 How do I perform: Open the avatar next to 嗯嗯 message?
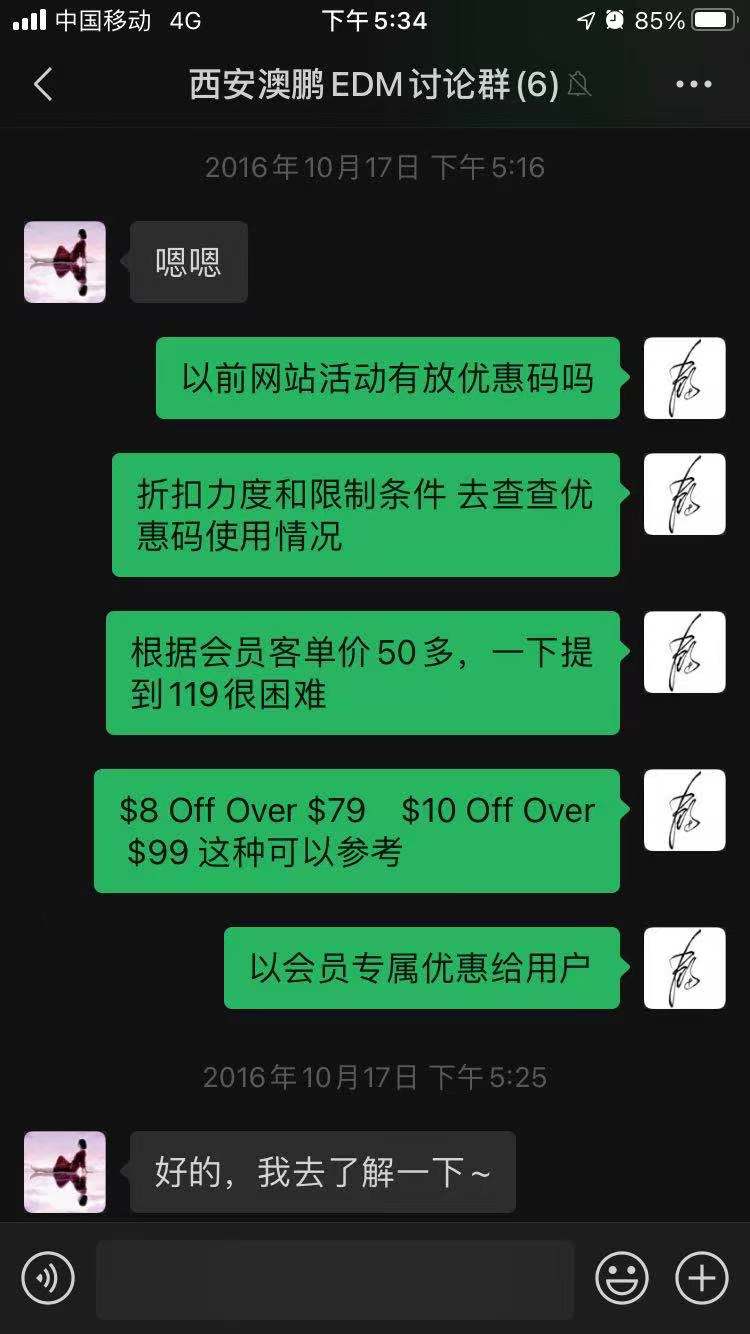pyautogui.click(x=65, y=262)
